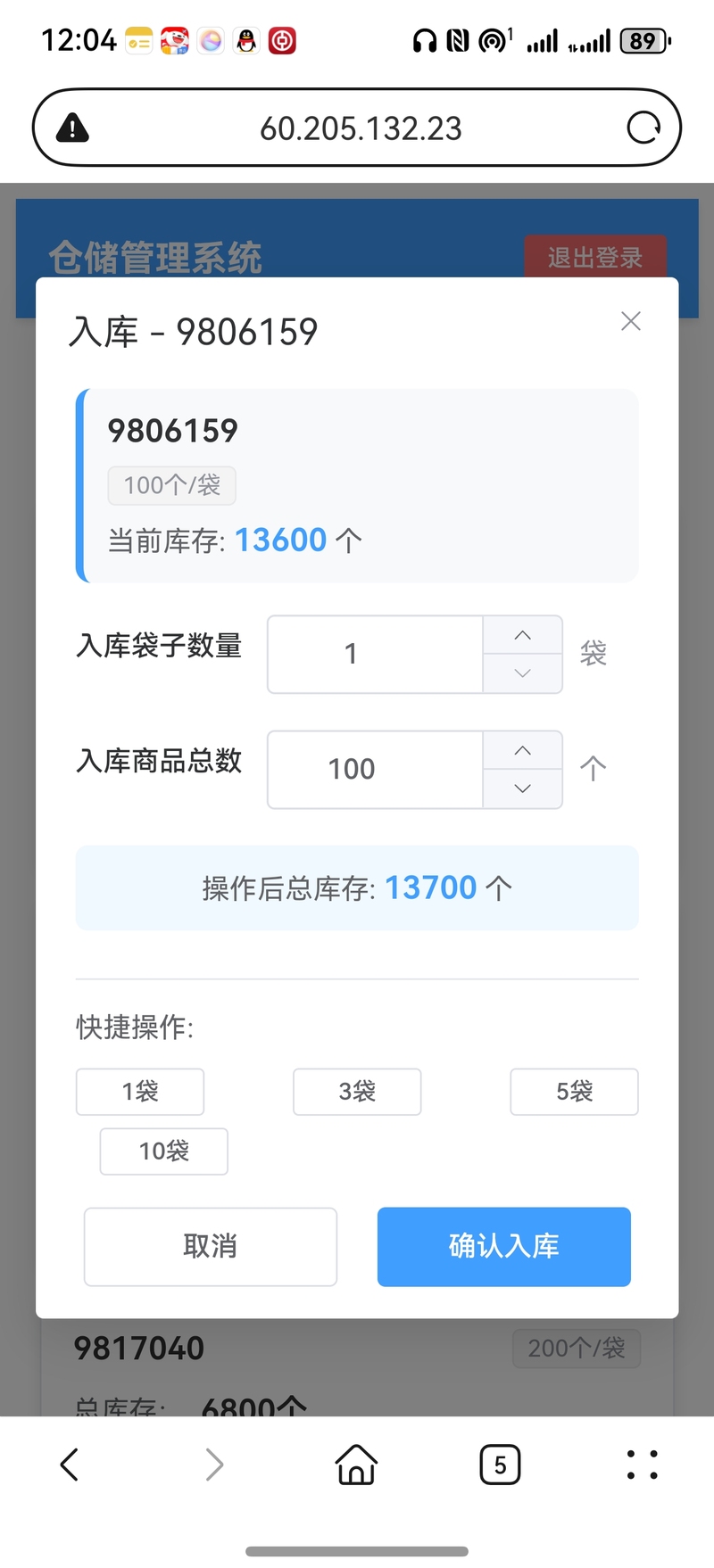Decrease 入库袋子数量 with the down arrow
Screen dimensions: 714x1568
point(523,673)
